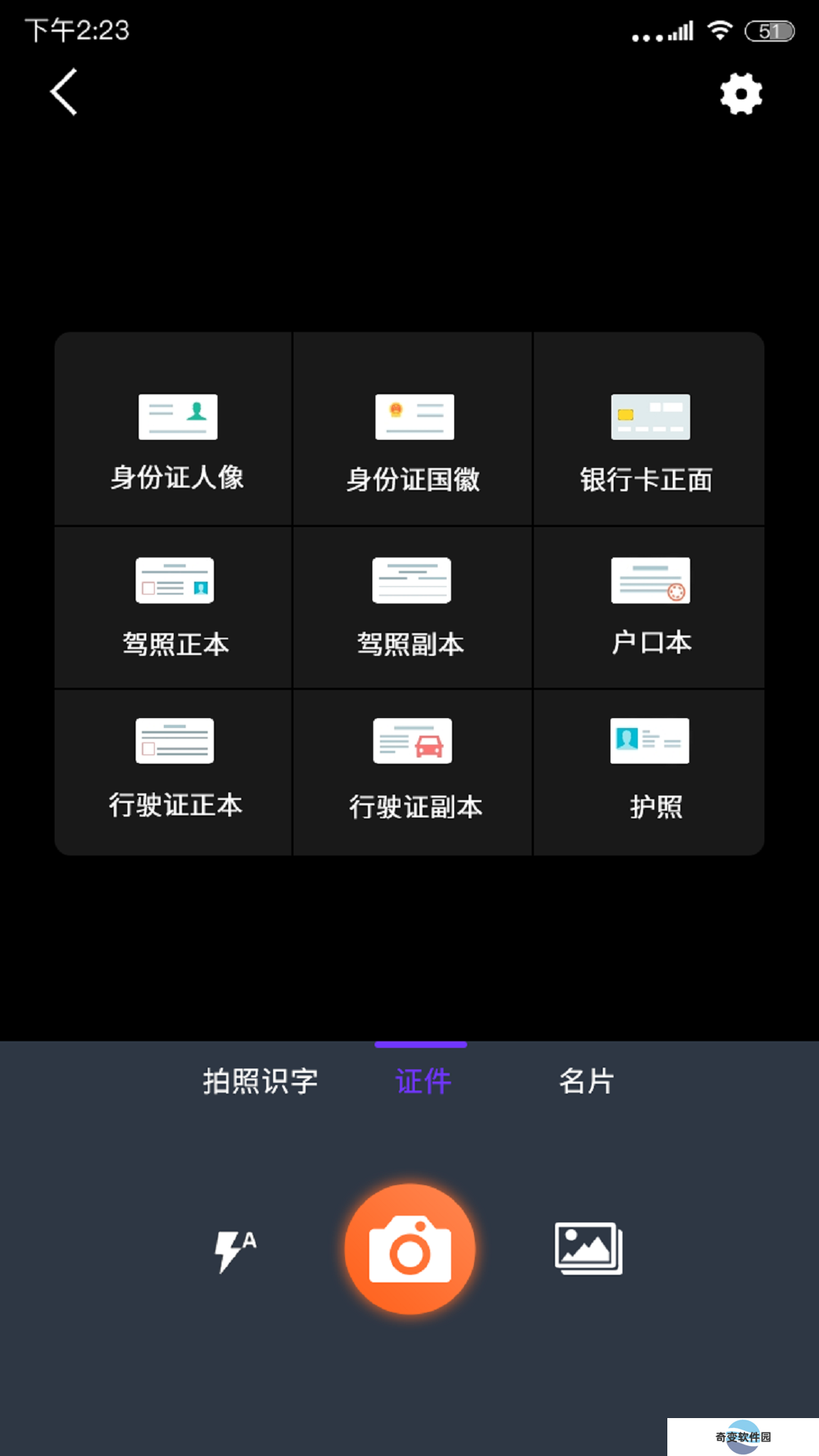Go back using the top-left arrow
The height and width of the screenshot is (1456, 819).
coord(64,92)
